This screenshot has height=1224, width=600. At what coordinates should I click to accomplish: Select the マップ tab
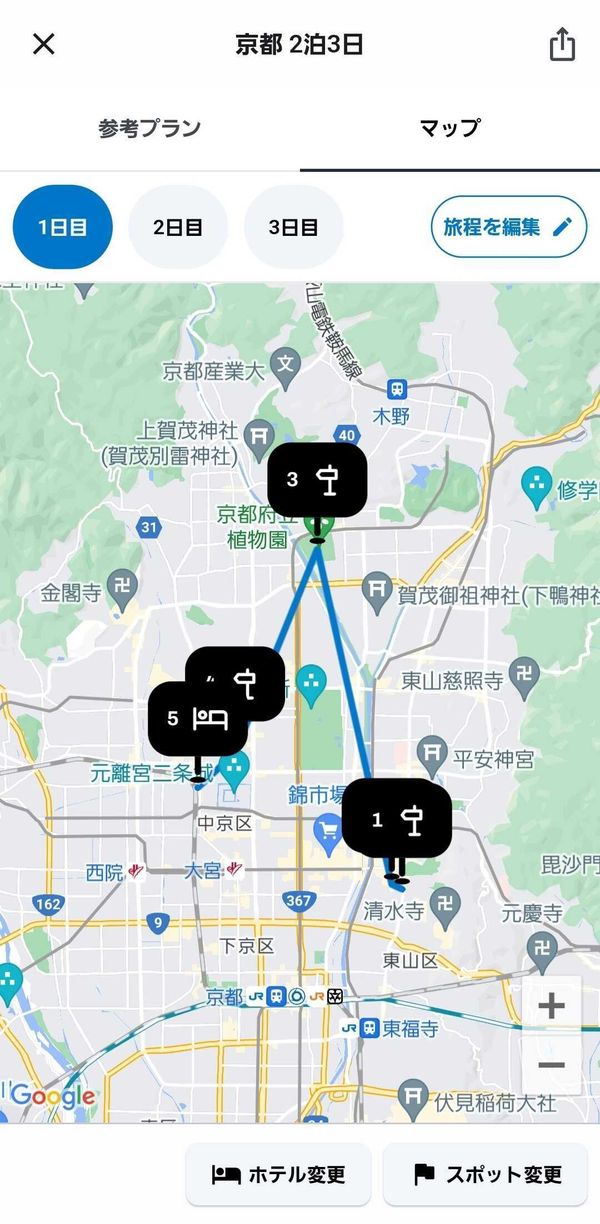450,128
